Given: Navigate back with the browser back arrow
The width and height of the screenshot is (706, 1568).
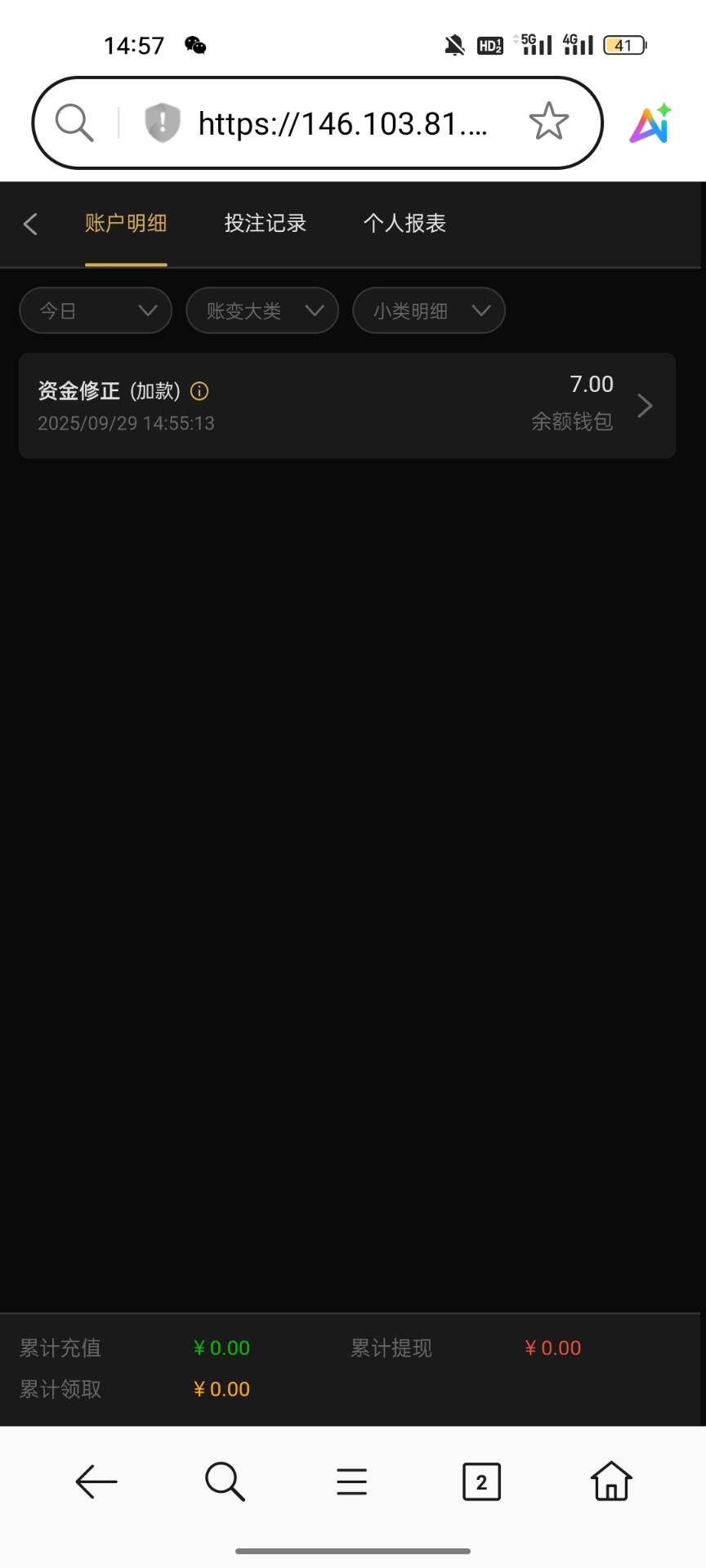Looking at the screenshot, I should click(96, 1481).
